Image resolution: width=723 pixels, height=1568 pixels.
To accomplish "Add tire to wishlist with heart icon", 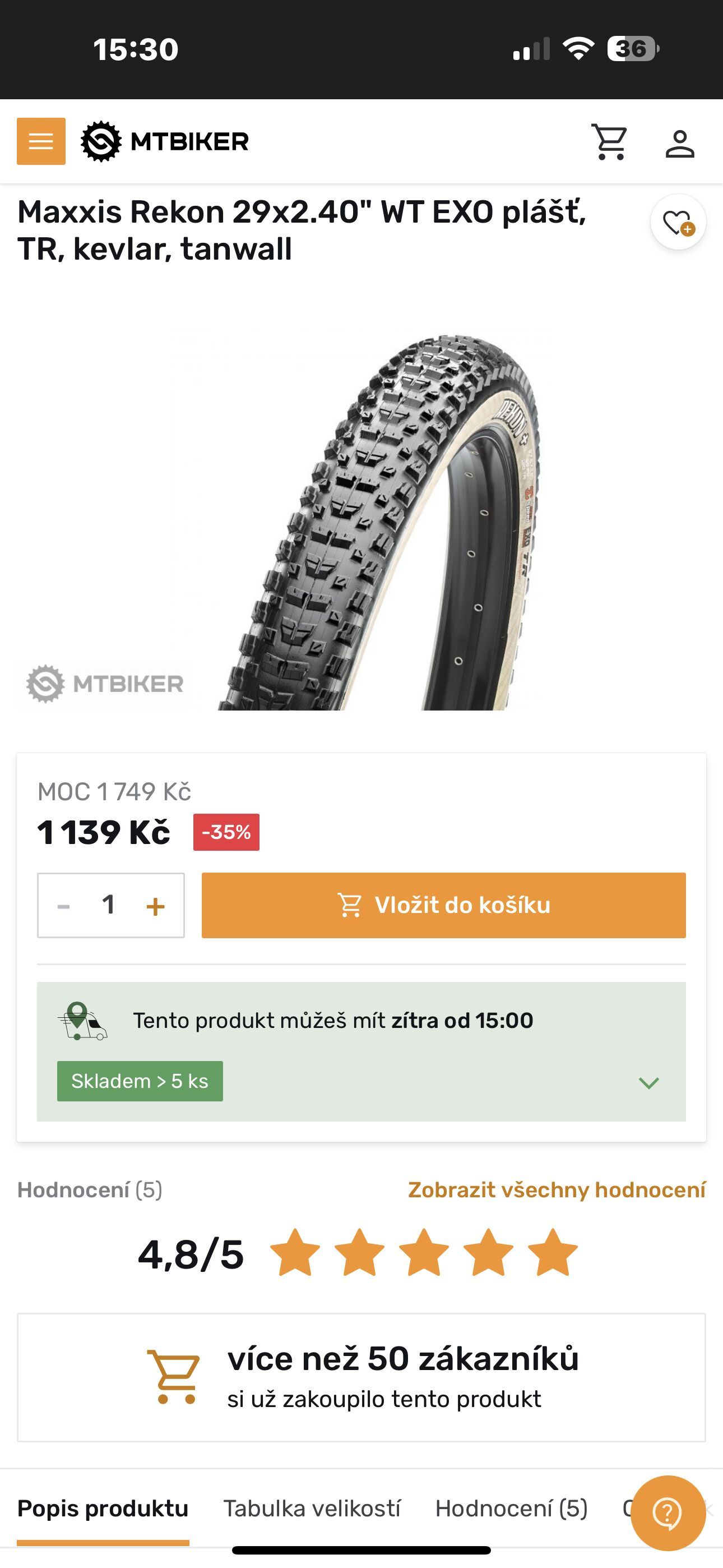I will 678,222.
